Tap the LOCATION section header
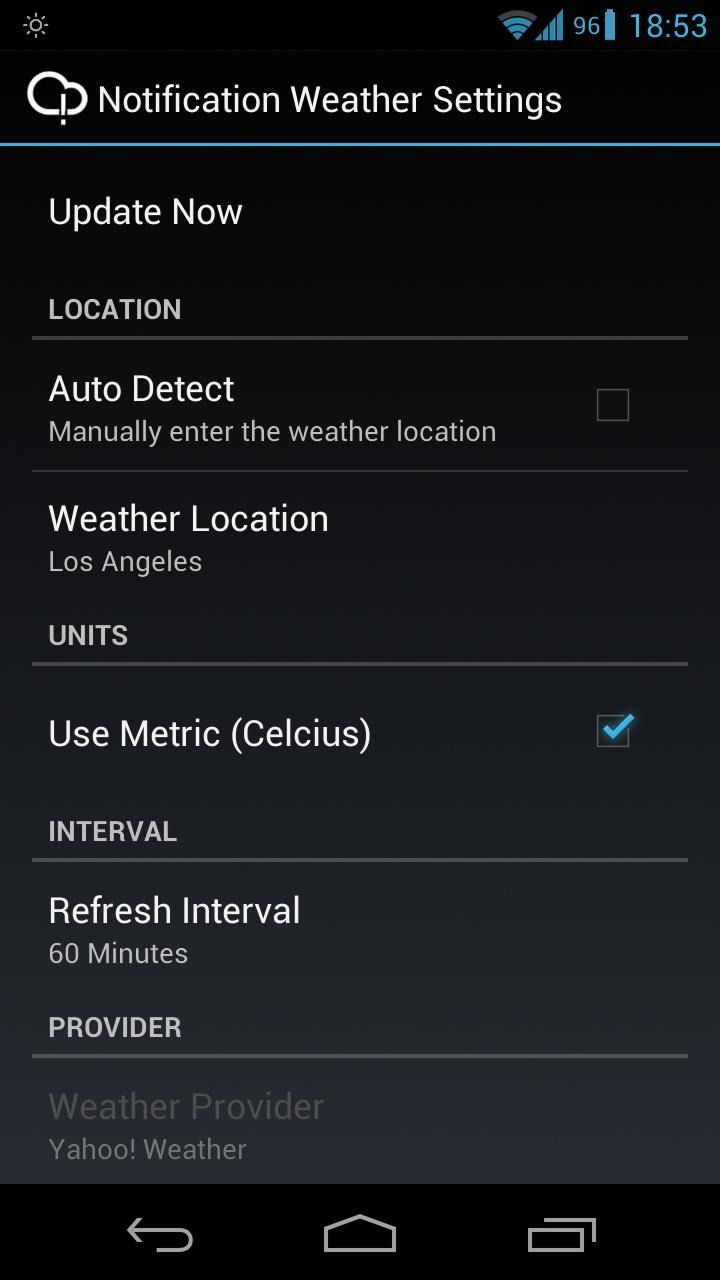Viewport: 720px width, 1280px height. click(x=115, y=309)
